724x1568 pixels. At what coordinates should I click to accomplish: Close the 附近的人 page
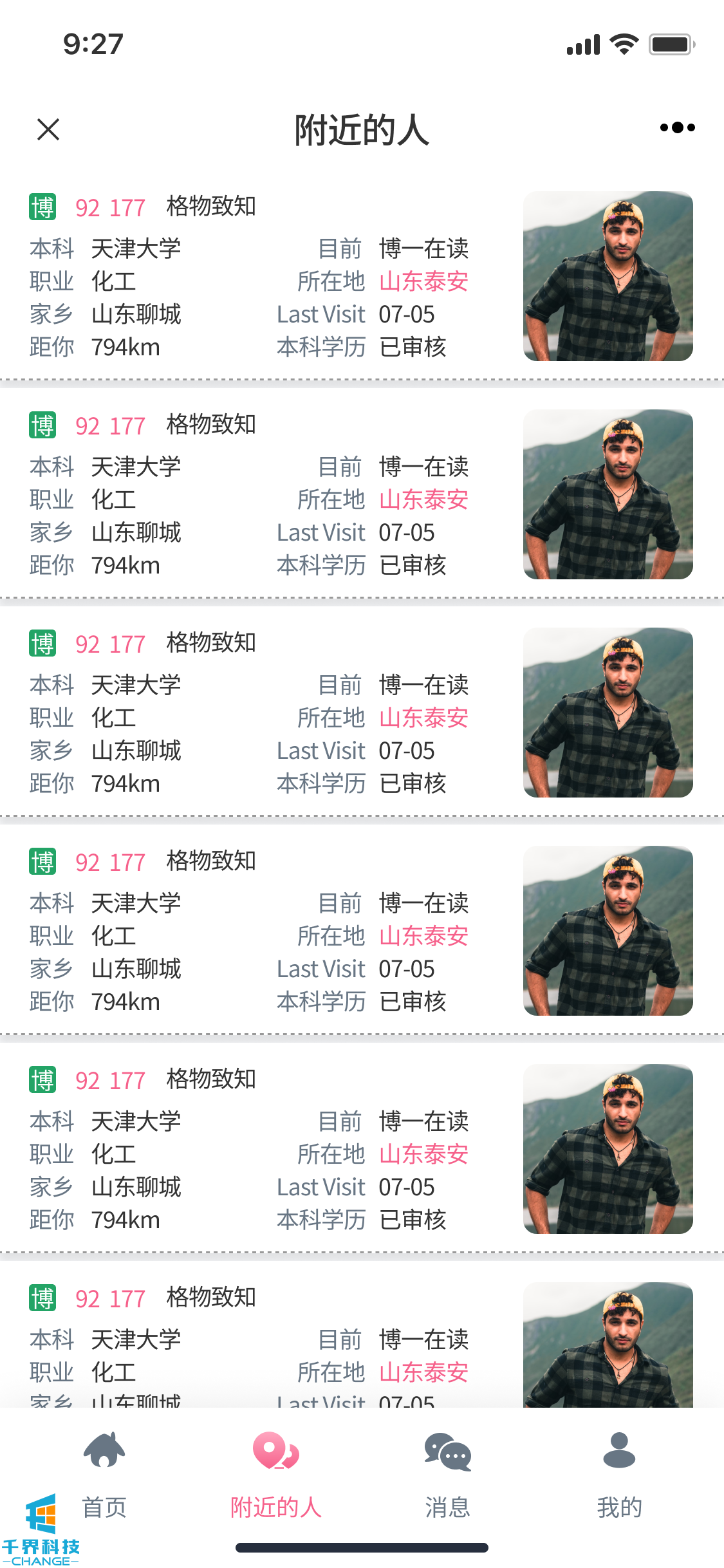pyautogui.click(x=48, y=129)
